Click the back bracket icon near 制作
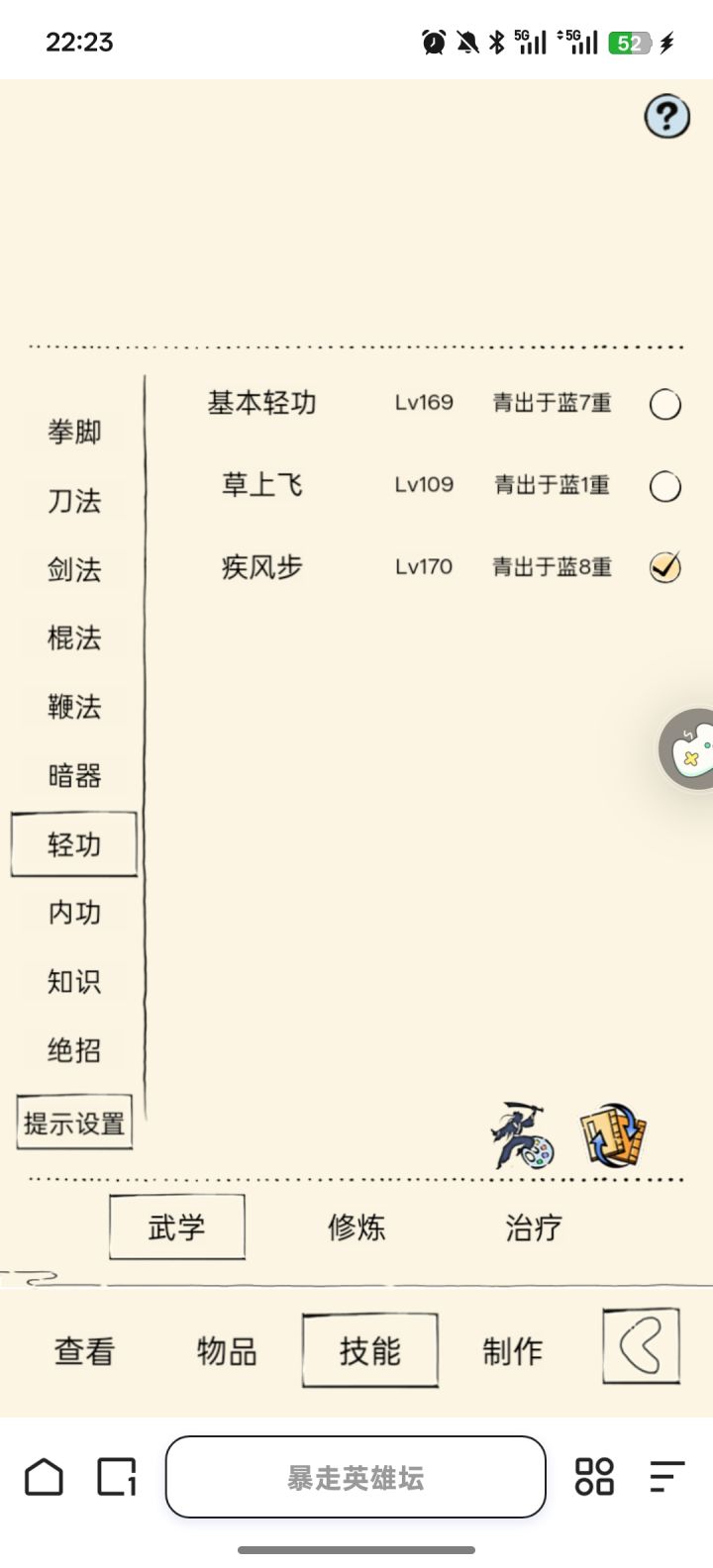The image size is (713, 1568). [640, 1348]
